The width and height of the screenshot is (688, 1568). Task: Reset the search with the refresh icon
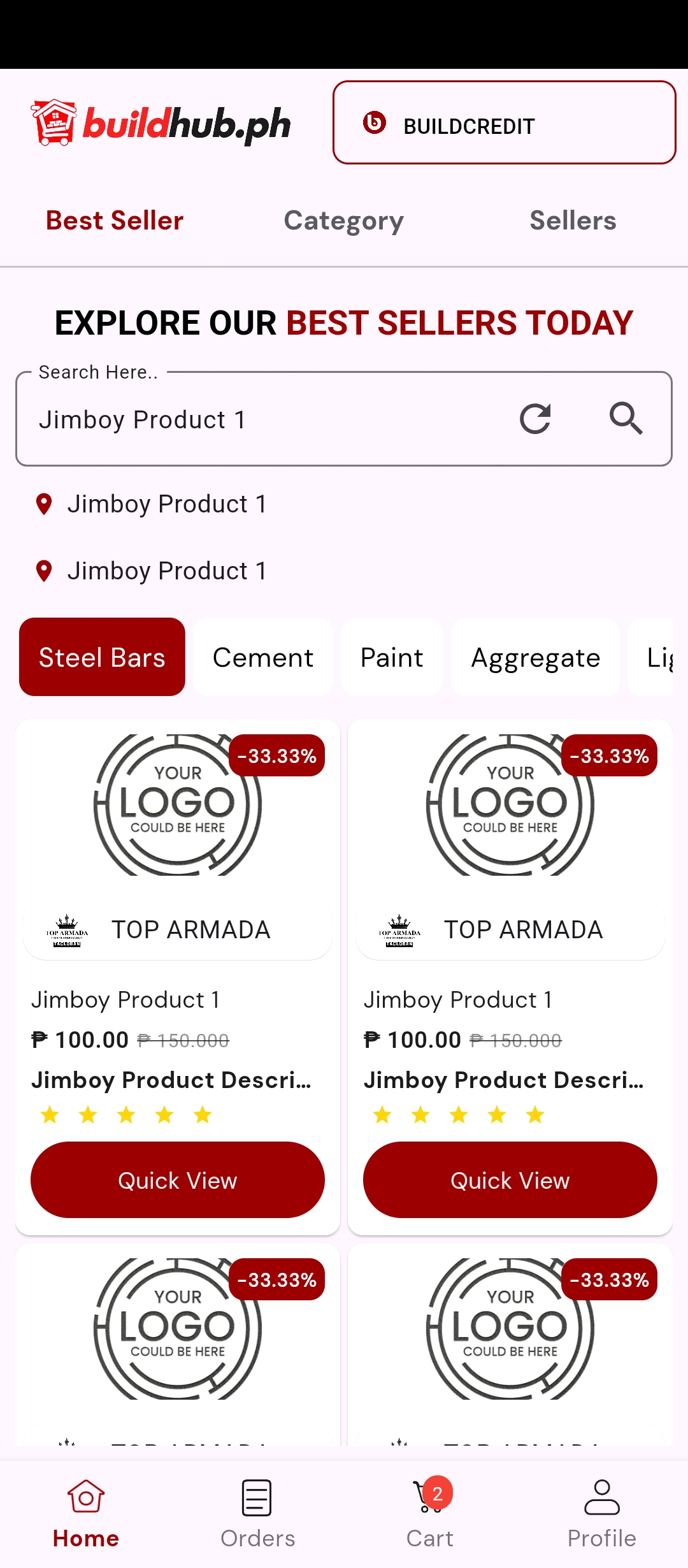pos(535,419)
